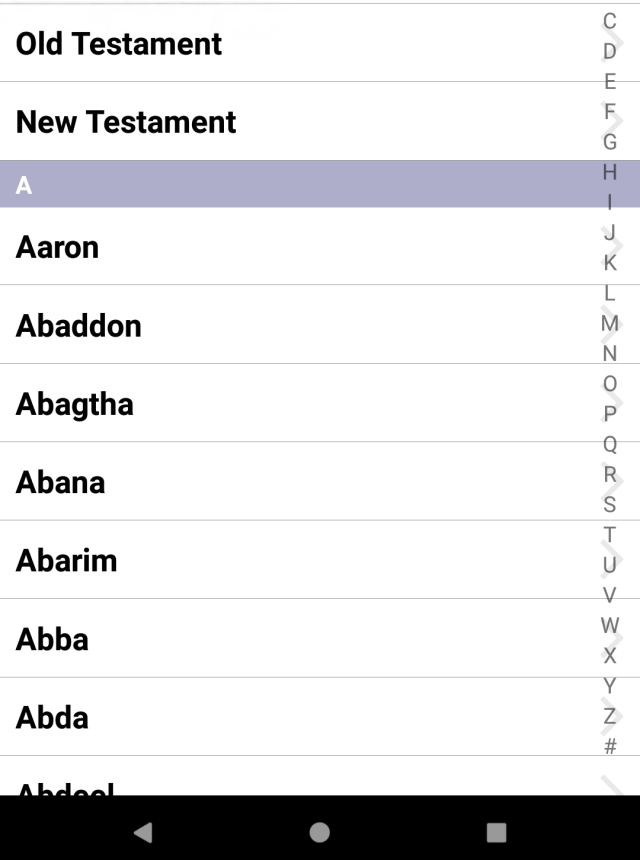This screenshot has width=640, height=860.
Task: Jump to letter Z in the index
Action: pos(610,716)
